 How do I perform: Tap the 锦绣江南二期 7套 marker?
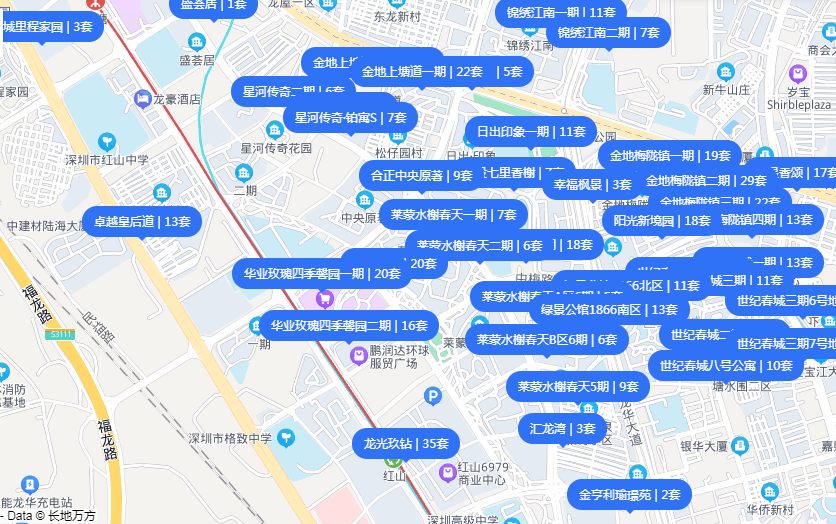[x=608, y=32]
